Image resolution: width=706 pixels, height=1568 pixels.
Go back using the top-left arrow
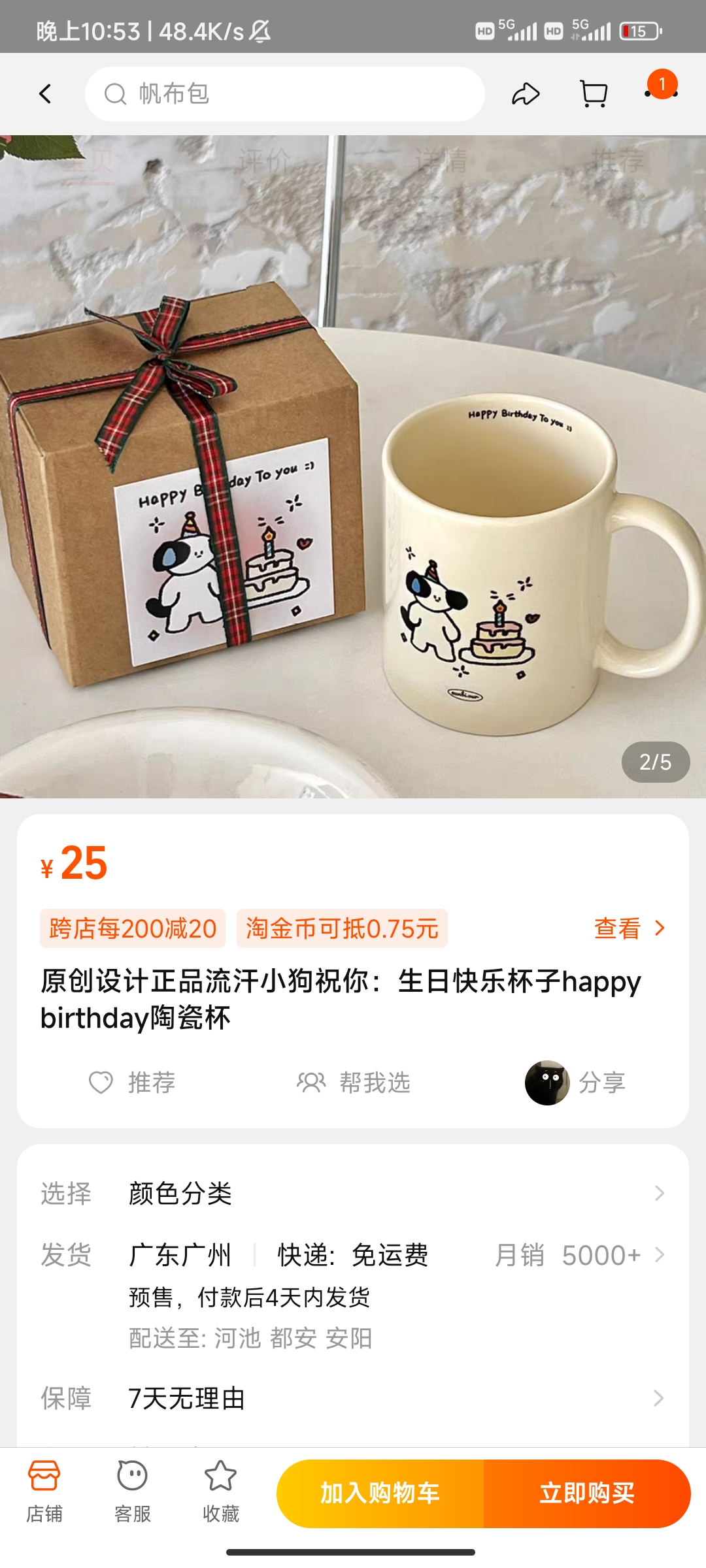point(45,94)
